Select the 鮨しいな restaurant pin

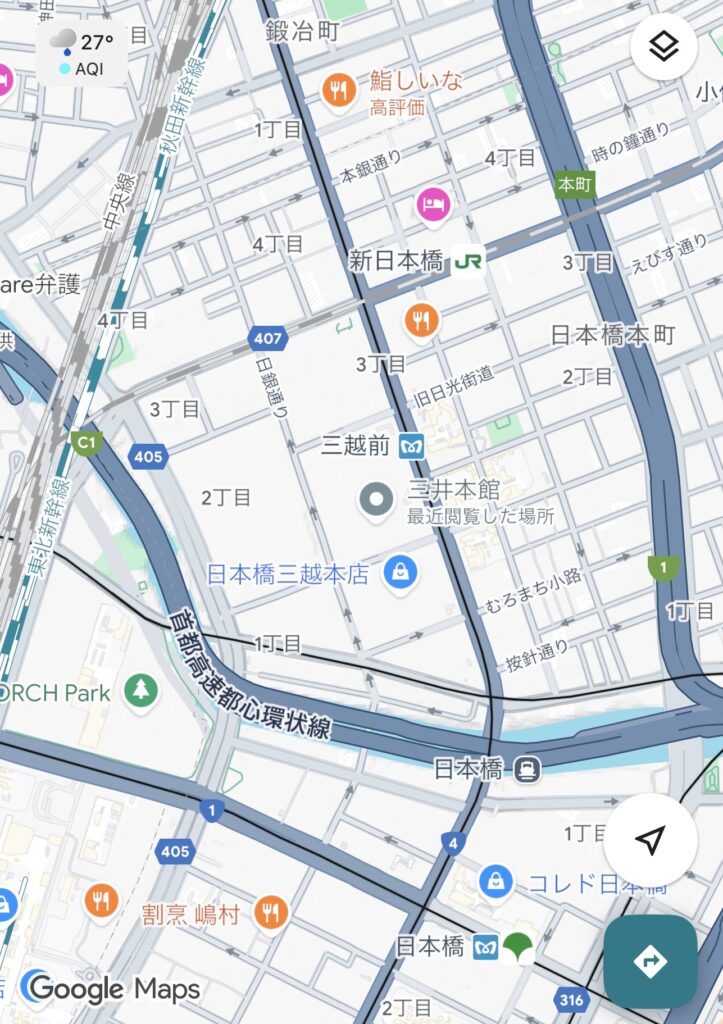click(x=340, y=92)
